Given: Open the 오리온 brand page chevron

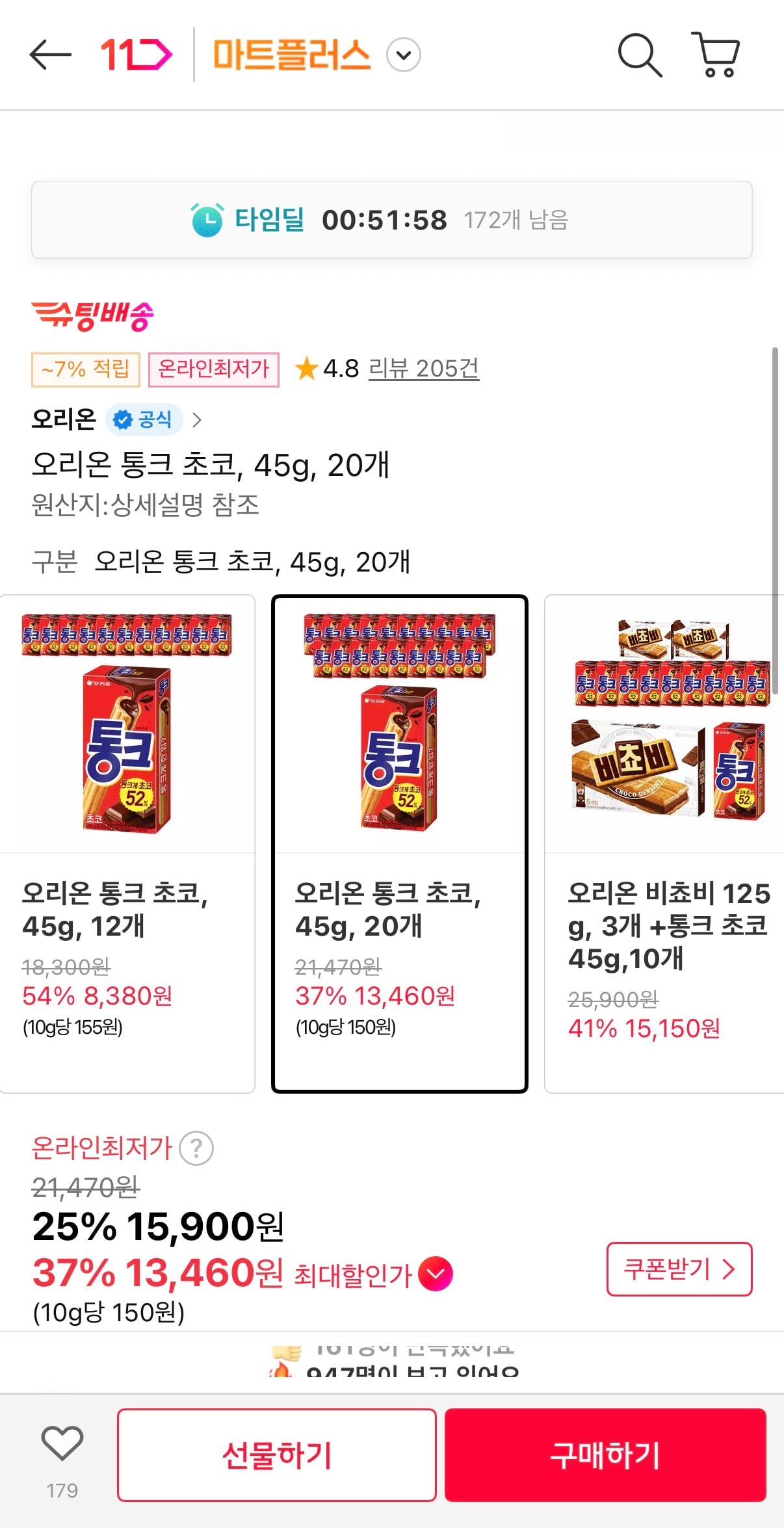Looking at the screenshot, I should [x=197, y=419].
